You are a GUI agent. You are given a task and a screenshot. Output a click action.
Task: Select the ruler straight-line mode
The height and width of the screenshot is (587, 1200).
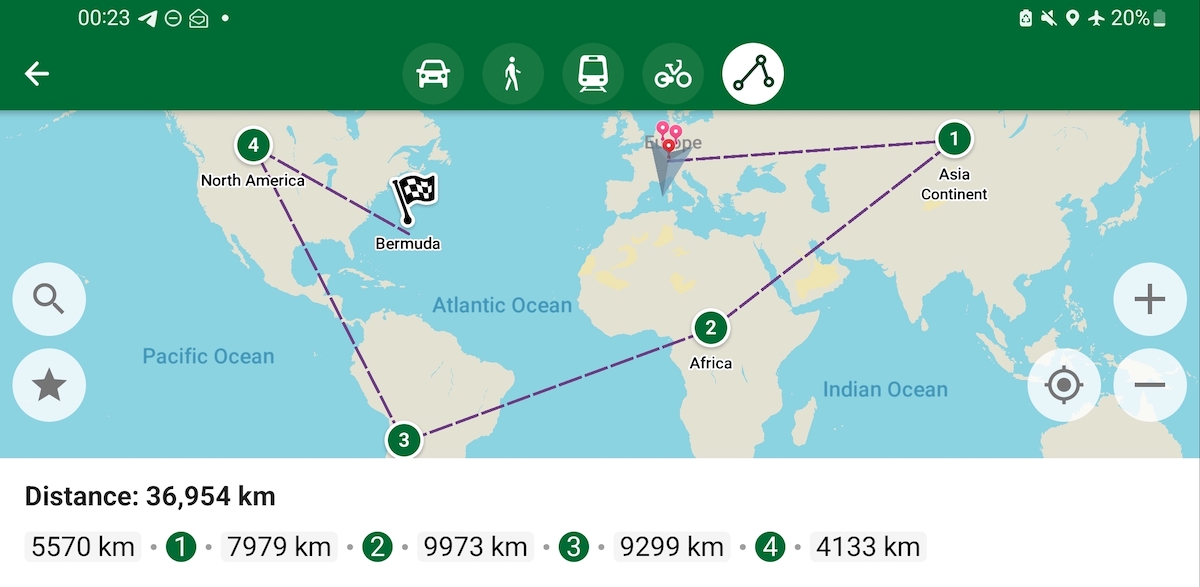[x=753, y=74]
